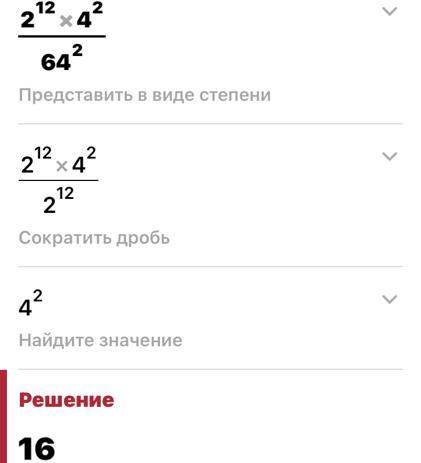
Task: Expand the 'Представить в виде степени' step
Action: pos(389,12)
